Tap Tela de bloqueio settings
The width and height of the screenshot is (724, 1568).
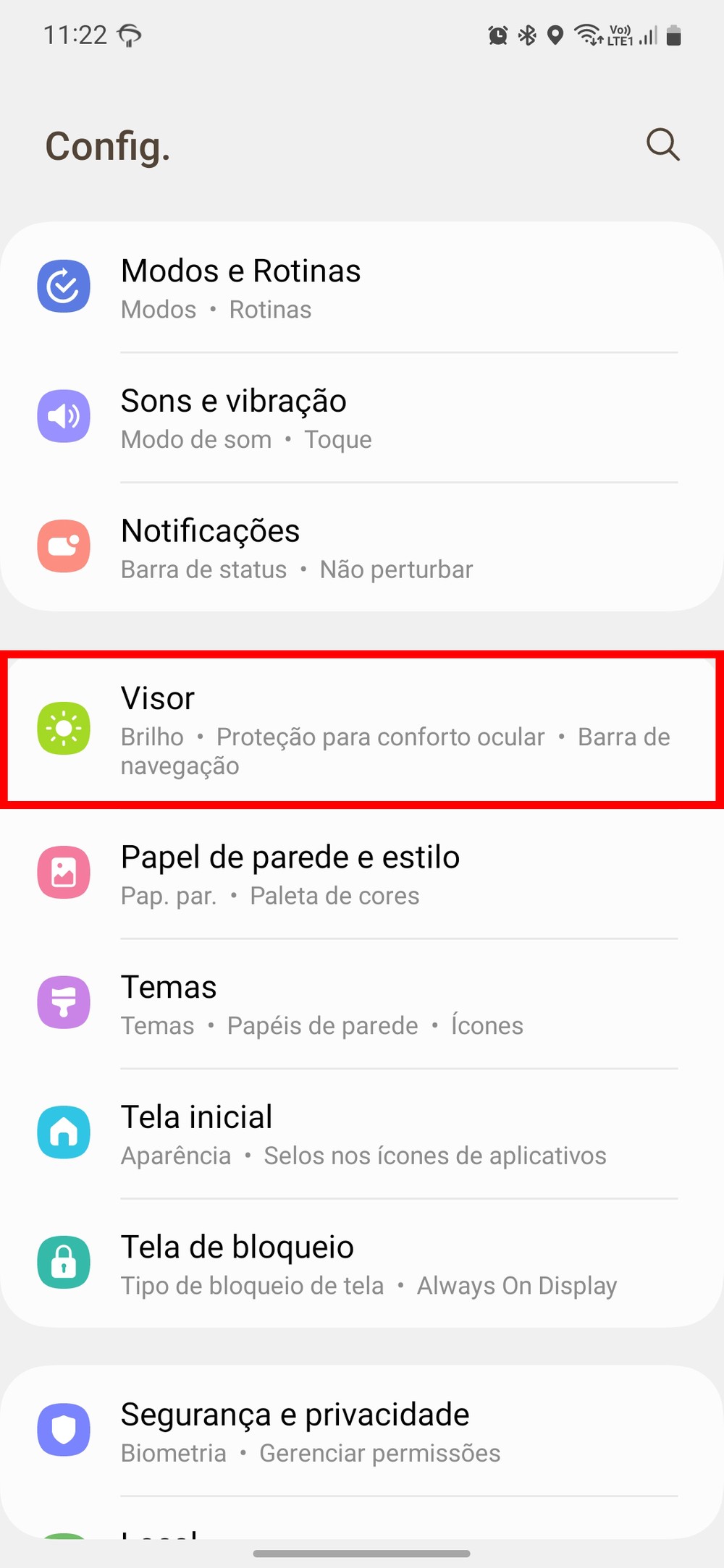click(362, 1264)
